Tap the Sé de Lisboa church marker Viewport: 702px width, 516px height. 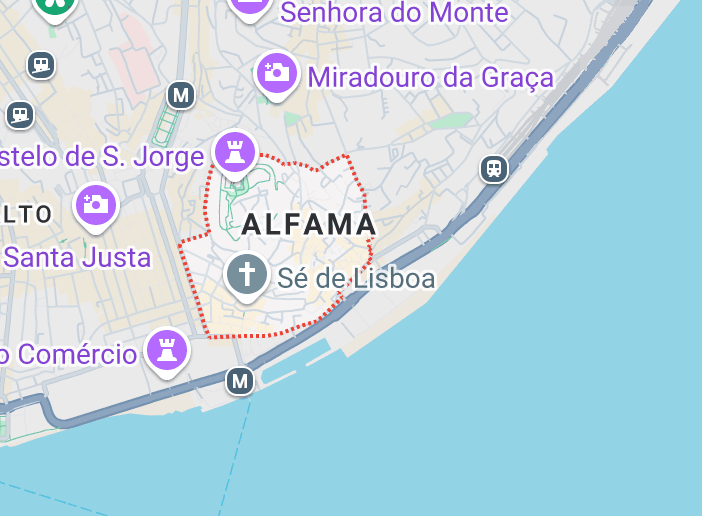(246, 274)
